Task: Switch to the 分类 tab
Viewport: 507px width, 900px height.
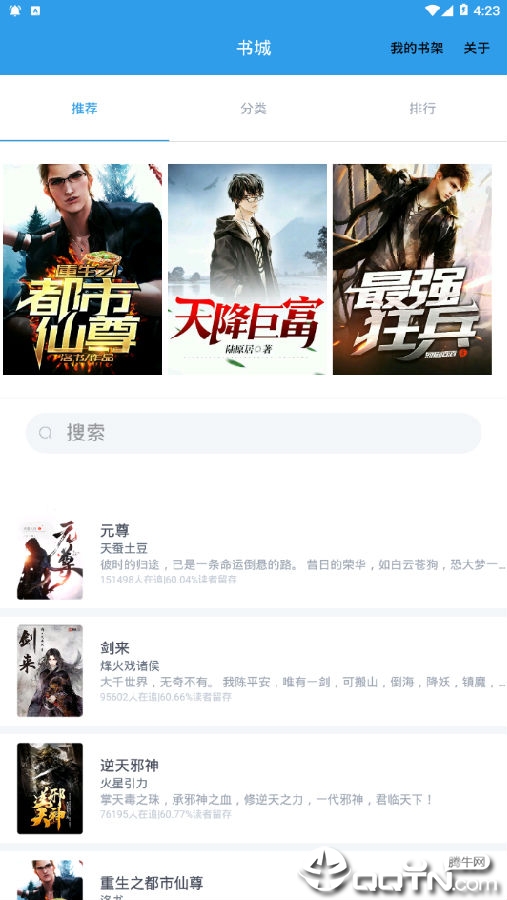Action: (253, 108)
